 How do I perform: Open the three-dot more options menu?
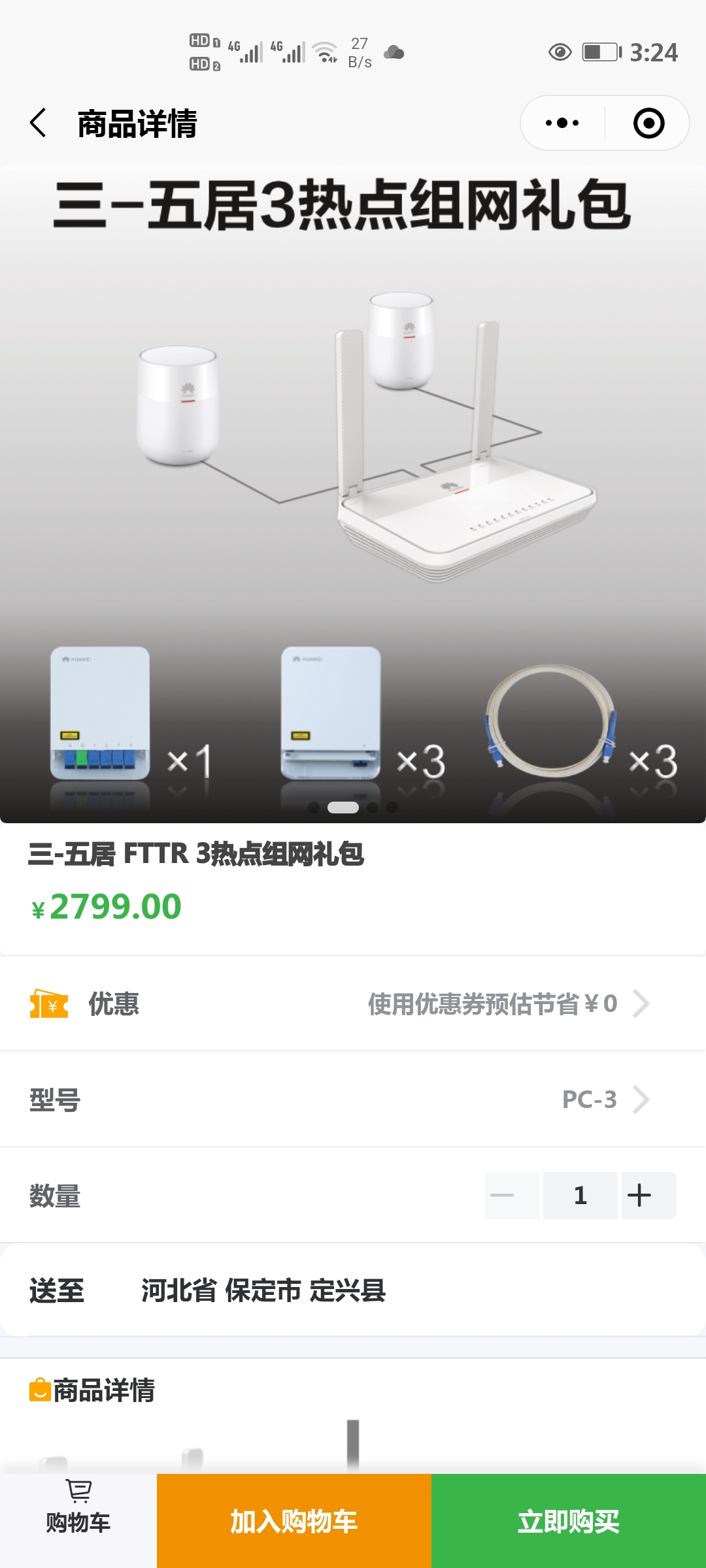tap(563, 123)
